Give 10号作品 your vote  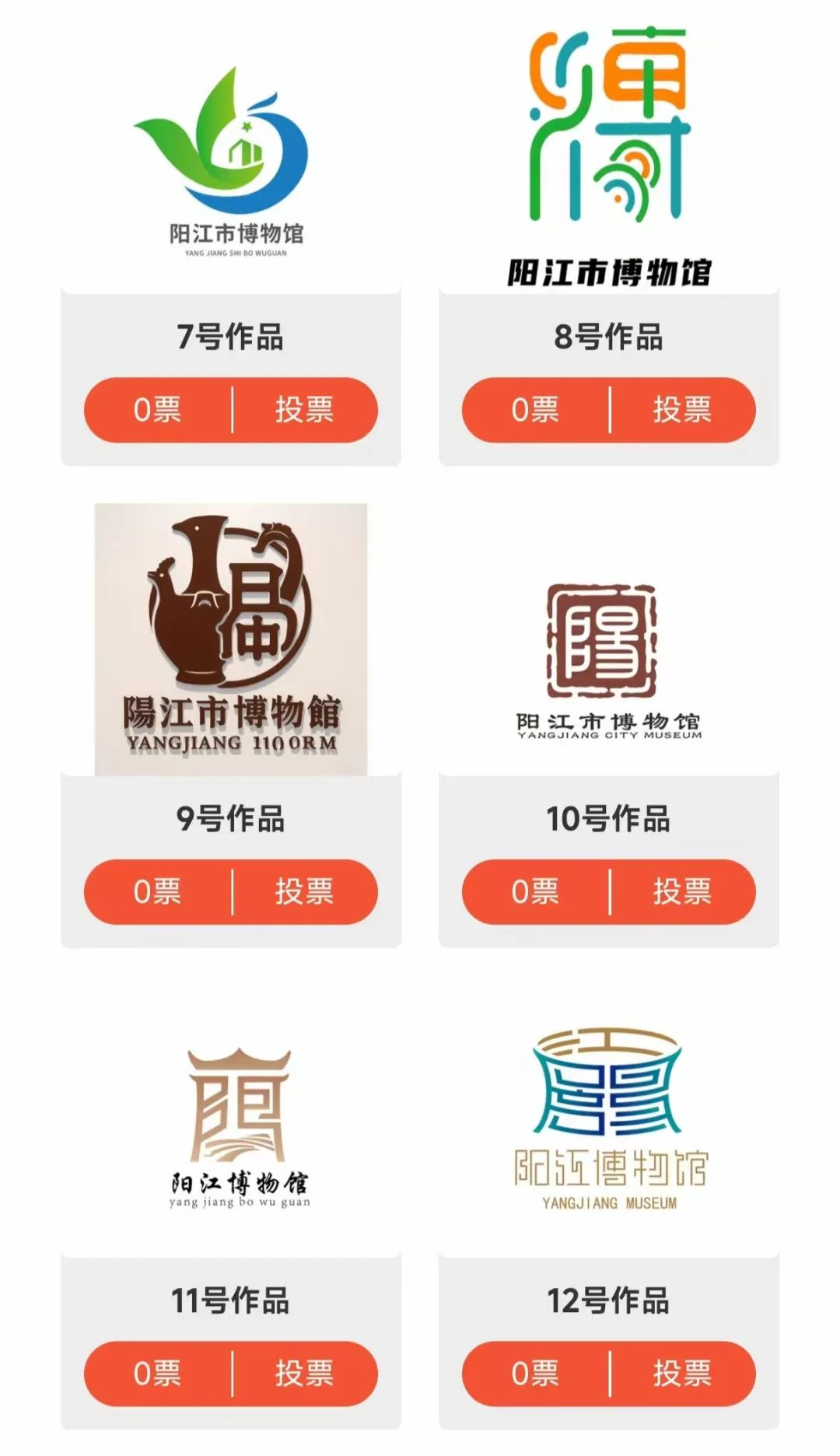(682, 891)
